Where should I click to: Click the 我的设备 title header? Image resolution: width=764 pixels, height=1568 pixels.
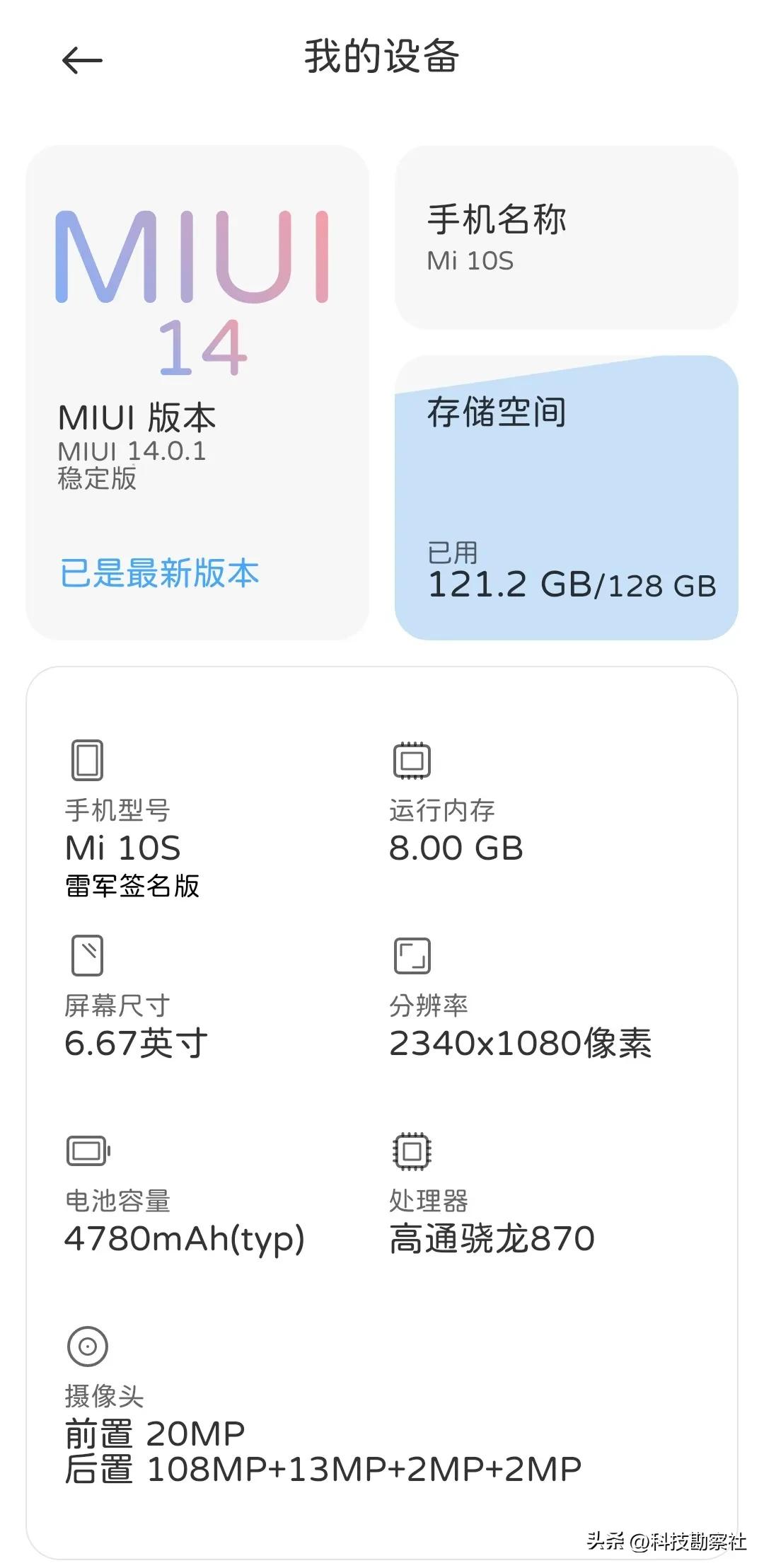(382, 60)
